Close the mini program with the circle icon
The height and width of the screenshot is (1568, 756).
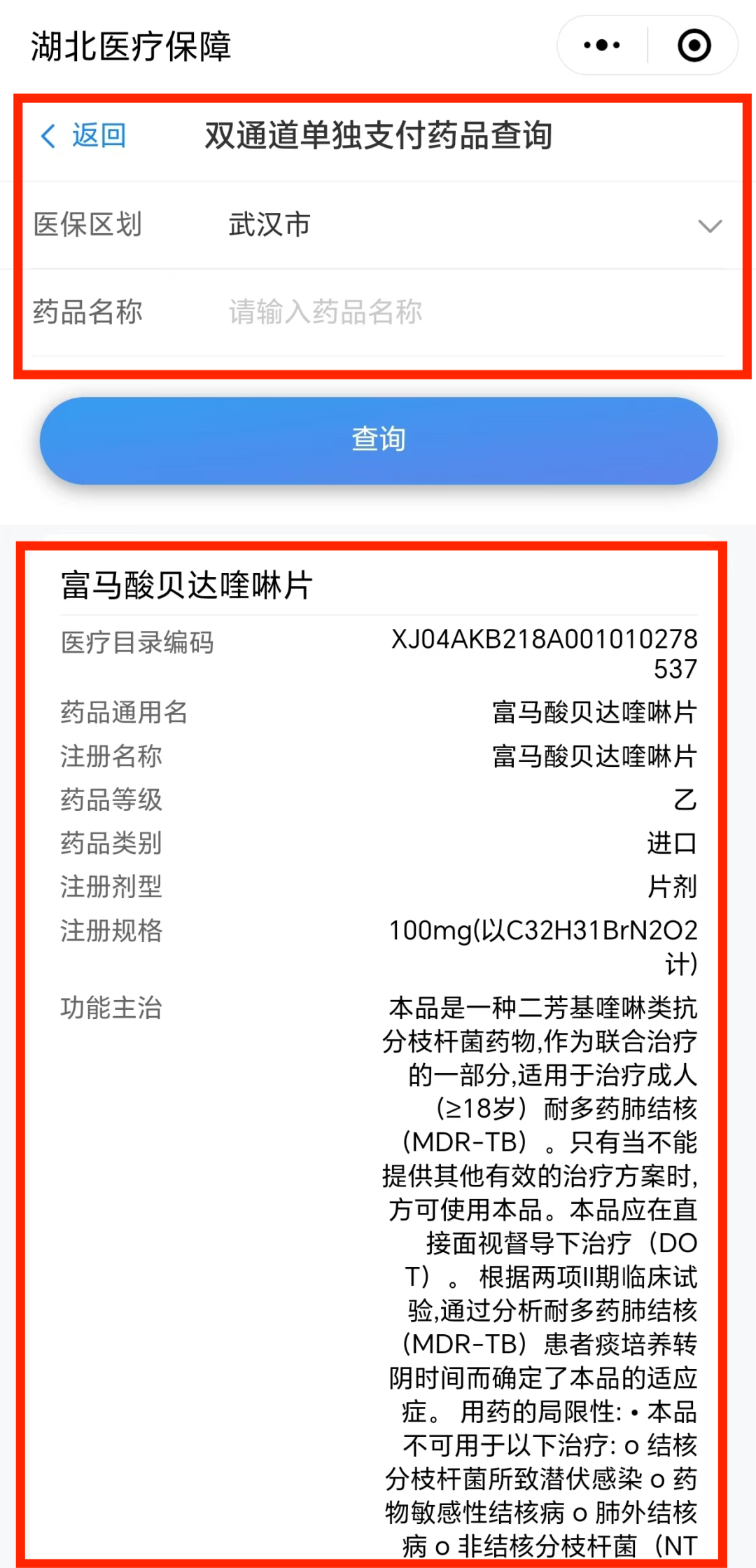tap(694, 46)
